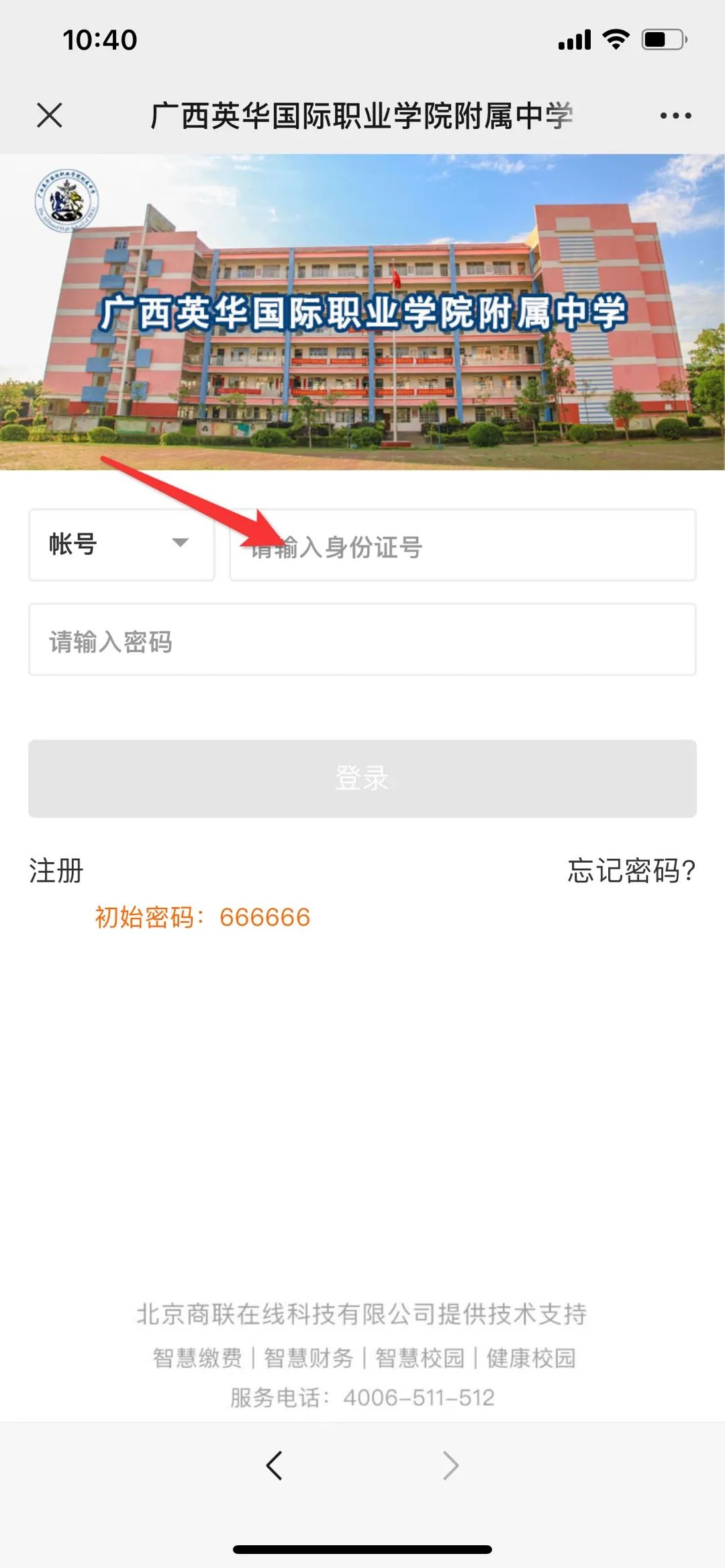Open the 忘记密码? link
This screenshot has width=725, height=1568.
click(x=631, y=870)
